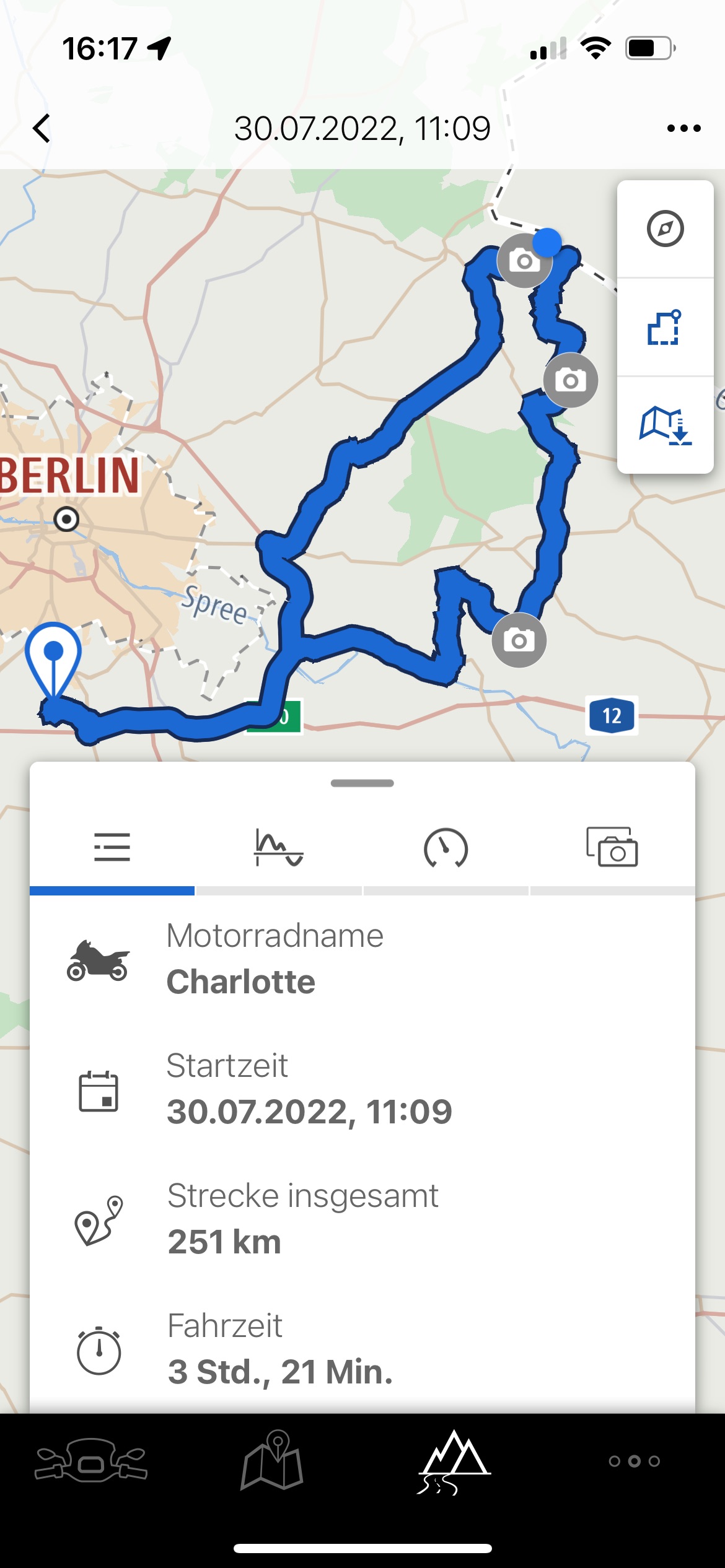Open the map navigation tab
Image resolution: width=725 pixels, height=1568 pixels.
point(272,1461)
